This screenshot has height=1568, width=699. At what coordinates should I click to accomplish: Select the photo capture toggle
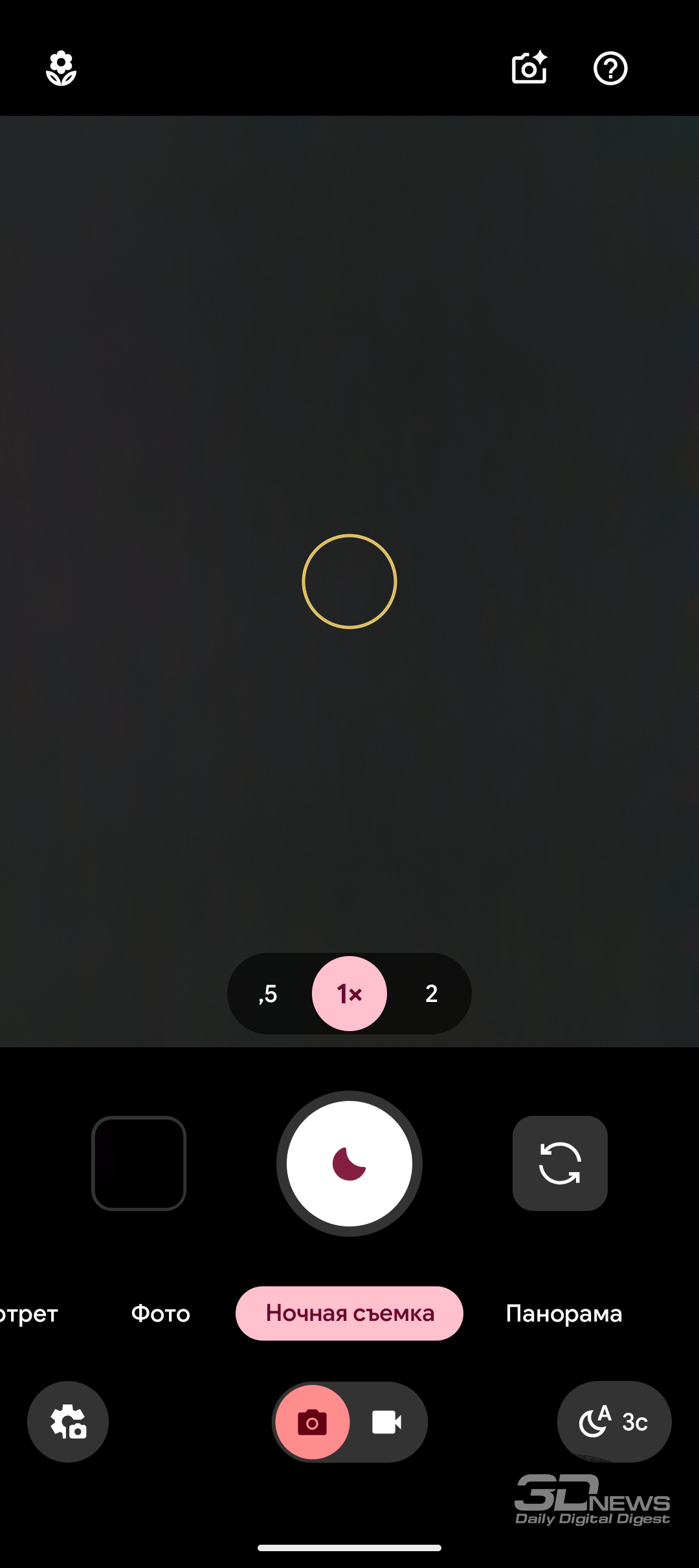[313, 1422]
